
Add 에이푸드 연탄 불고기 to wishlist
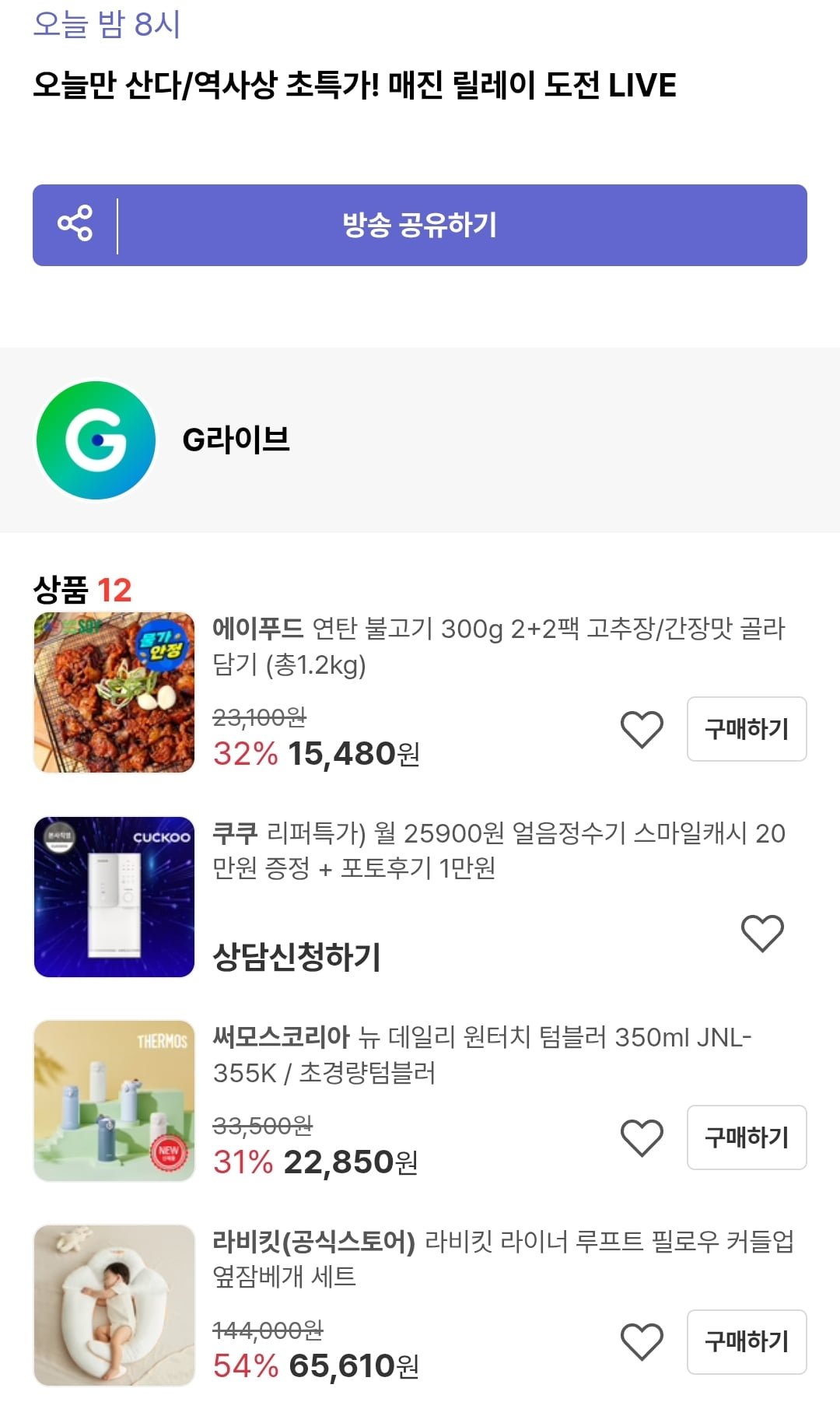642,729
